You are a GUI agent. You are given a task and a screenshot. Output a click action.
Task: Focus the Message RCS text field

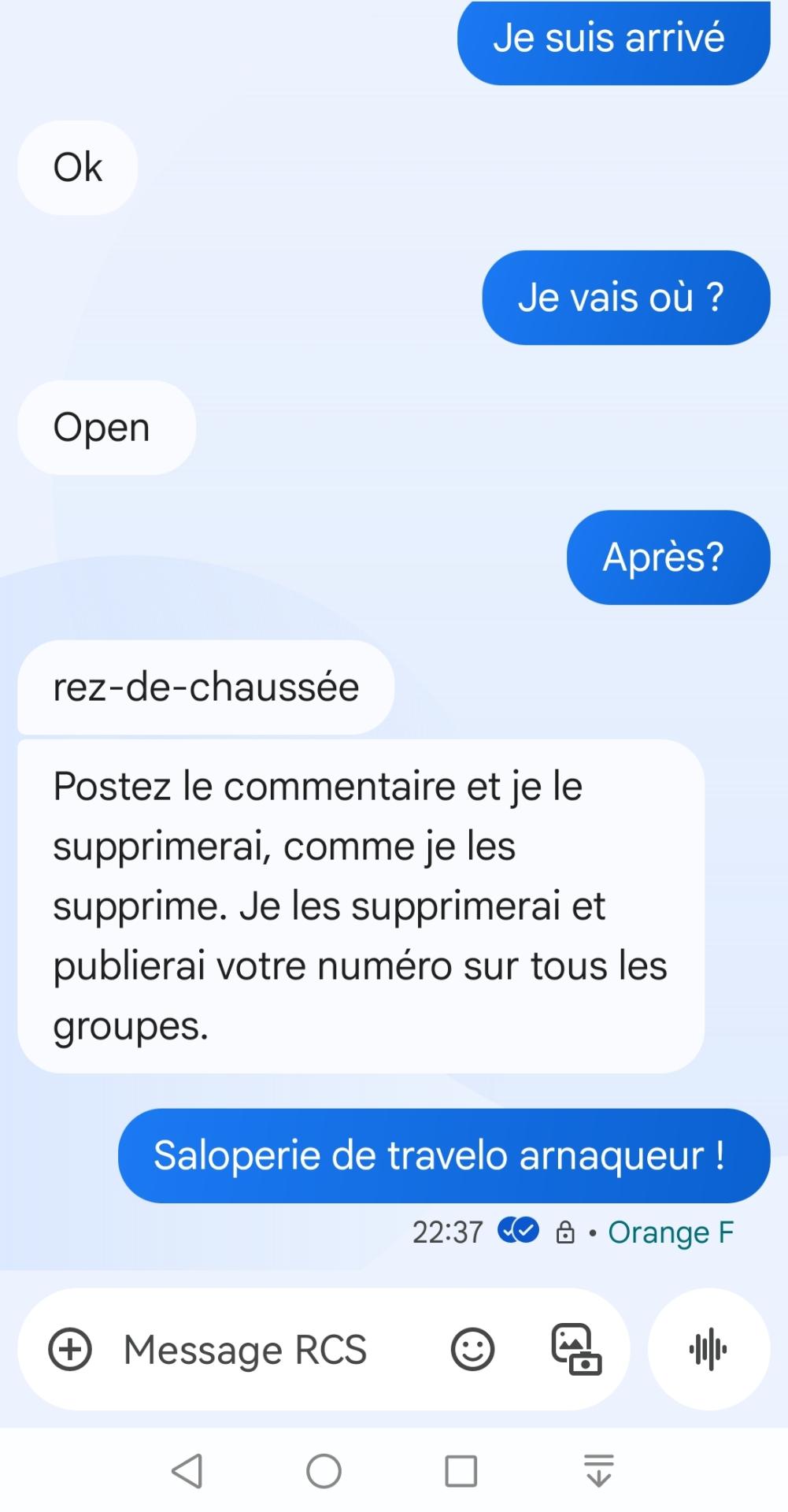(246, 1349)
